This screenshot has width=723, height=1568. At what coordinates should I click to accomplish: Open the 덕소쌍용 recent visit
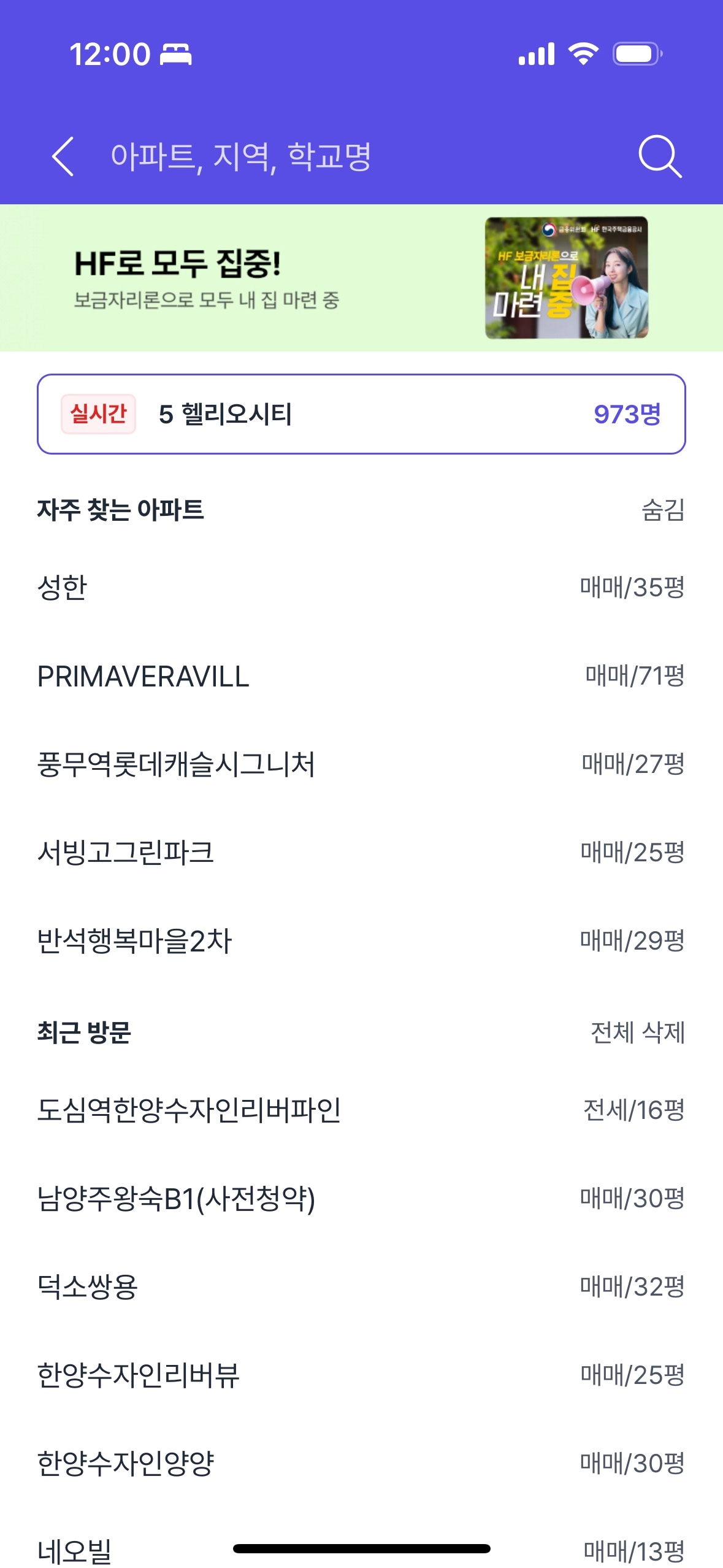361,1286
